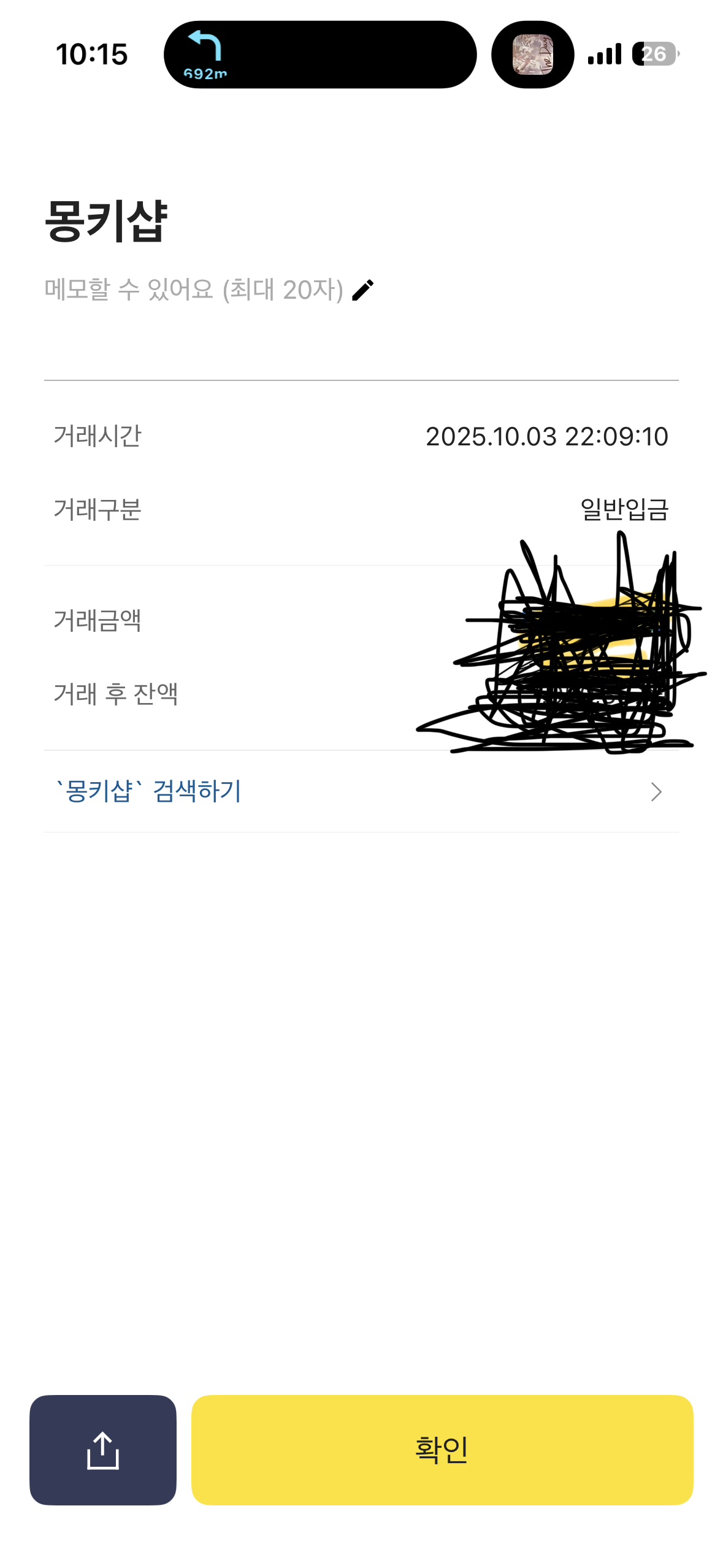Viewport: 723px width, 1568px height.
Task: Open the '몽키샵' 검색하기 row
Action: tap(361, 791)
